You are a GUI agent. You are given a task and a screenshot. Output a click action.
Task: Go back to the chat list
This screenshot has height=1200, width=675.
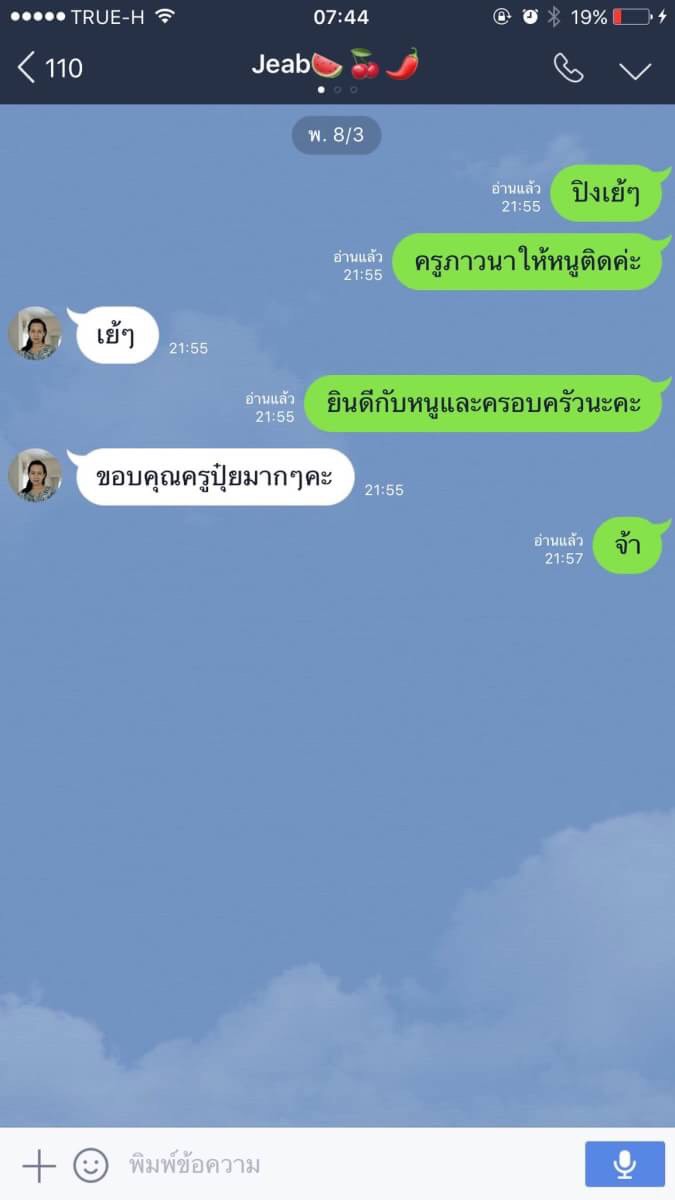tap(50, 68)
